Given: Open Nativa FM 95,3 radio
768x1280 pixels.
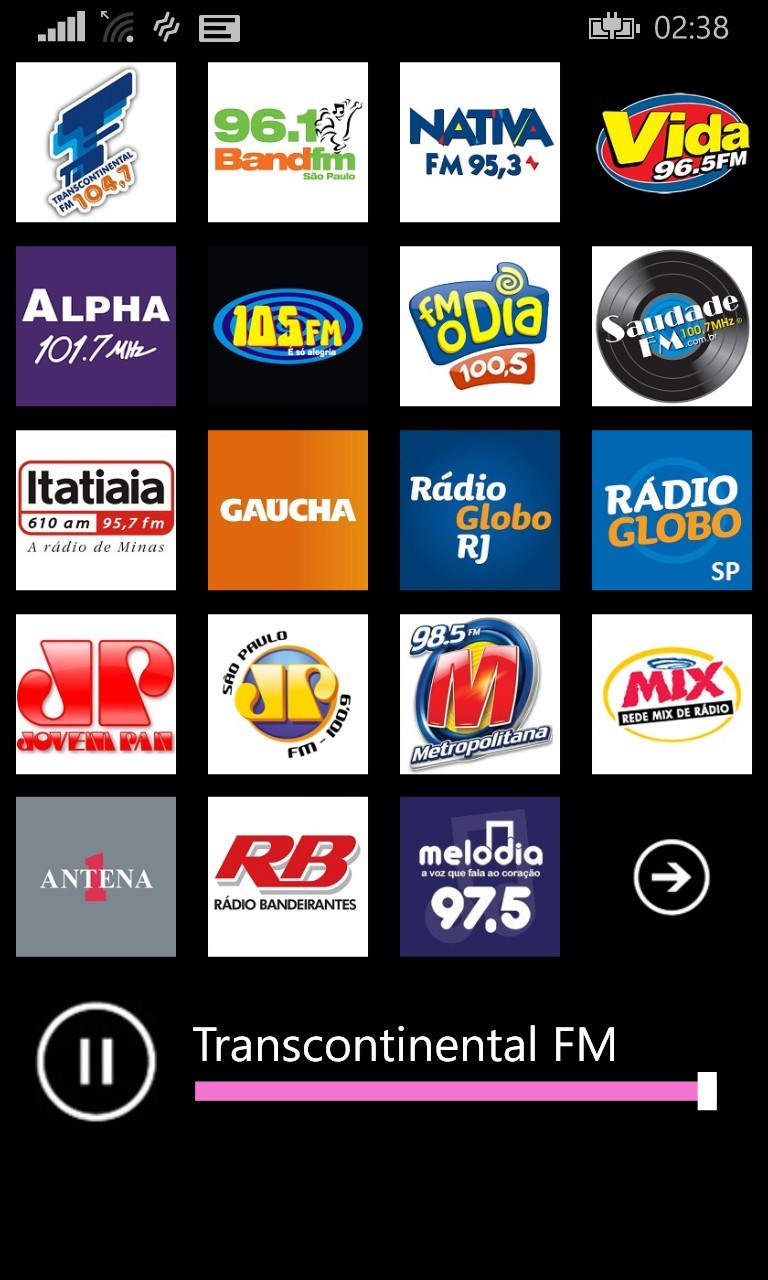Looking at the screenshot, I should click(x=480, y=142).
